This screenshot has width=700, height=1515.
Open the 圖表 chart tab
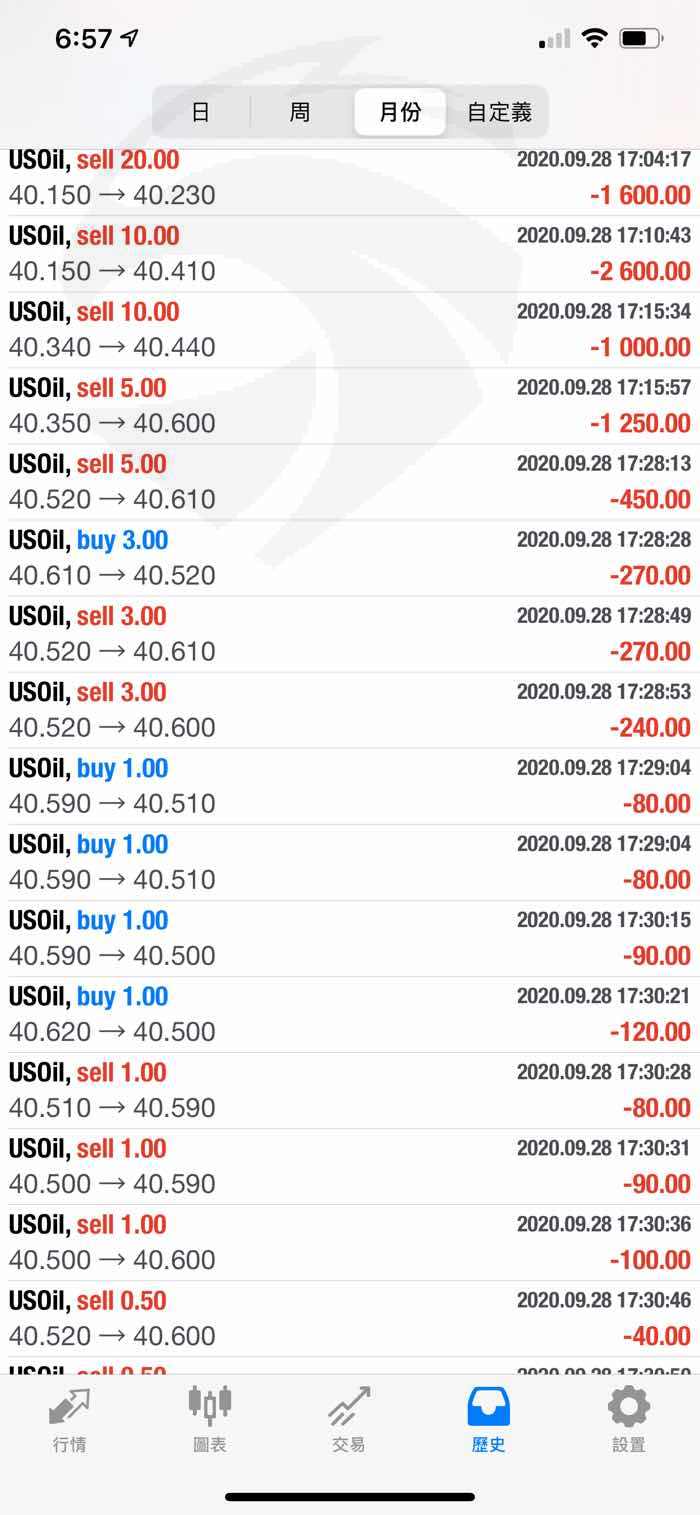point(210,1419)
